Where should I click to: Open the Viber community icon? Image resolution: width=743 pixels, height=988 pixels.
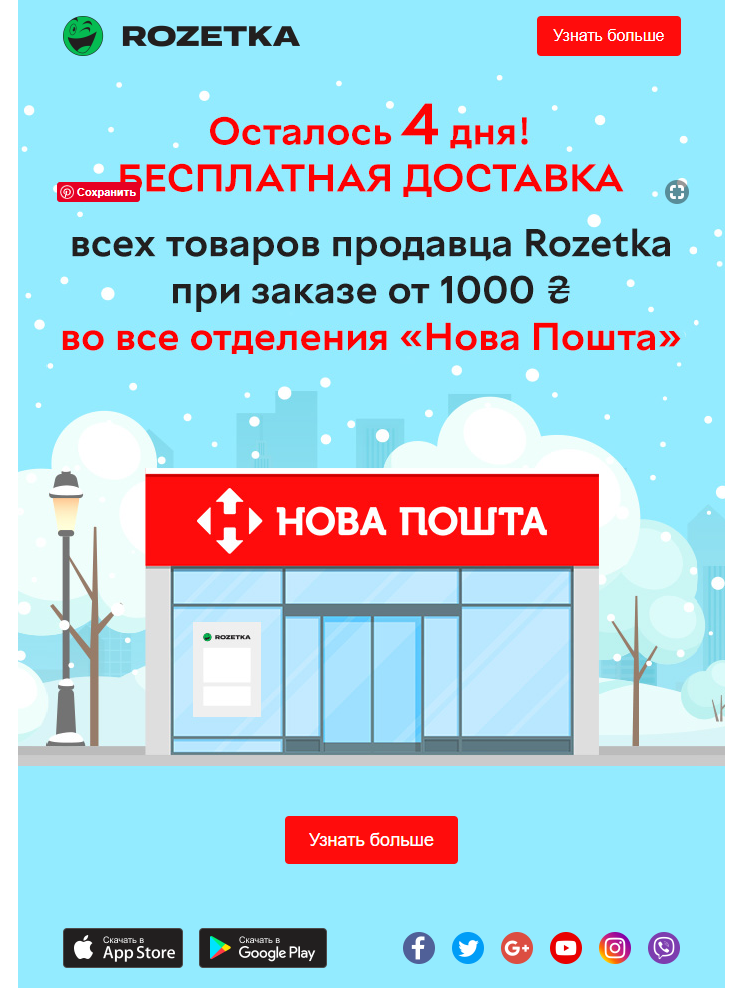pyautogui.click(x=664, y=948)
